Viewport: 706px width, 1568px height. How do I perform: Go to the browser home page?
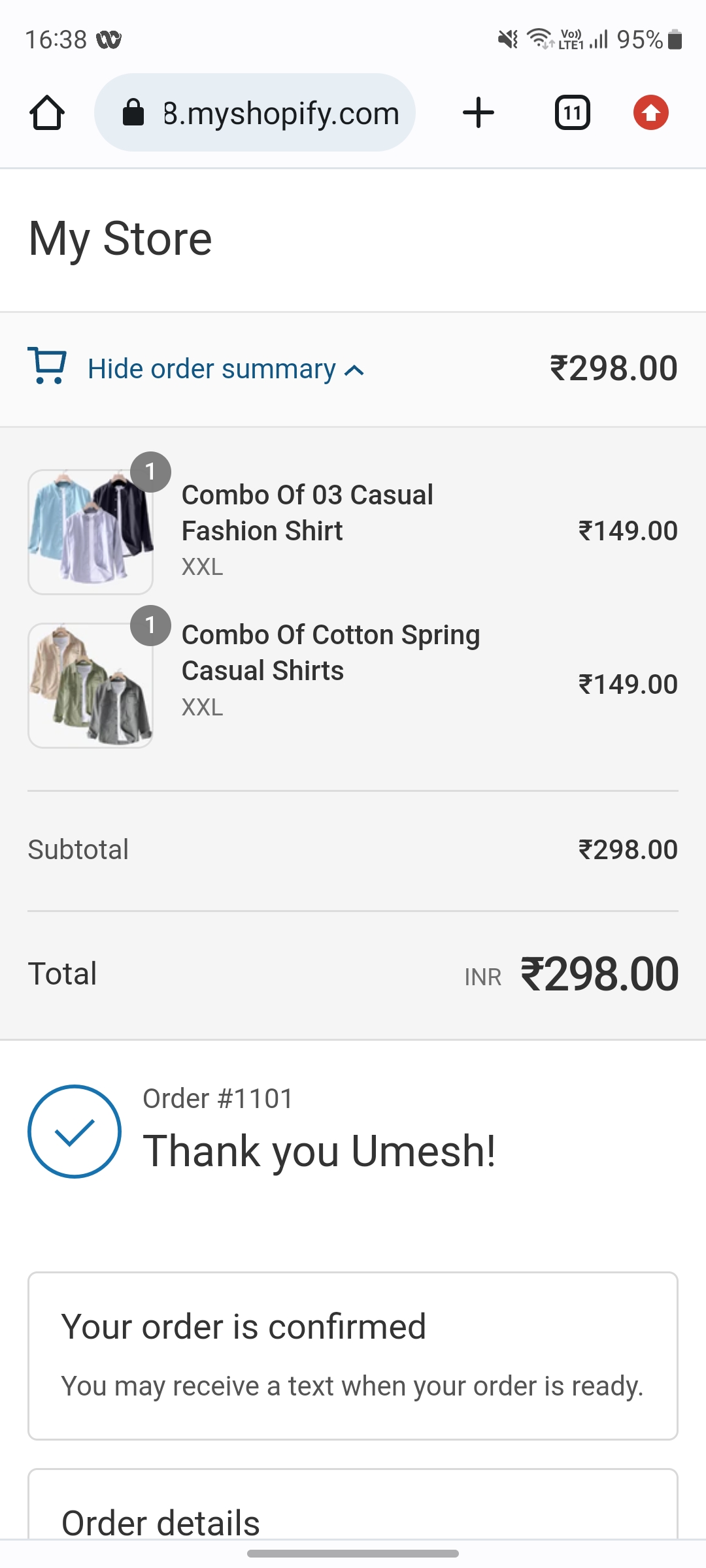[47, 113]
